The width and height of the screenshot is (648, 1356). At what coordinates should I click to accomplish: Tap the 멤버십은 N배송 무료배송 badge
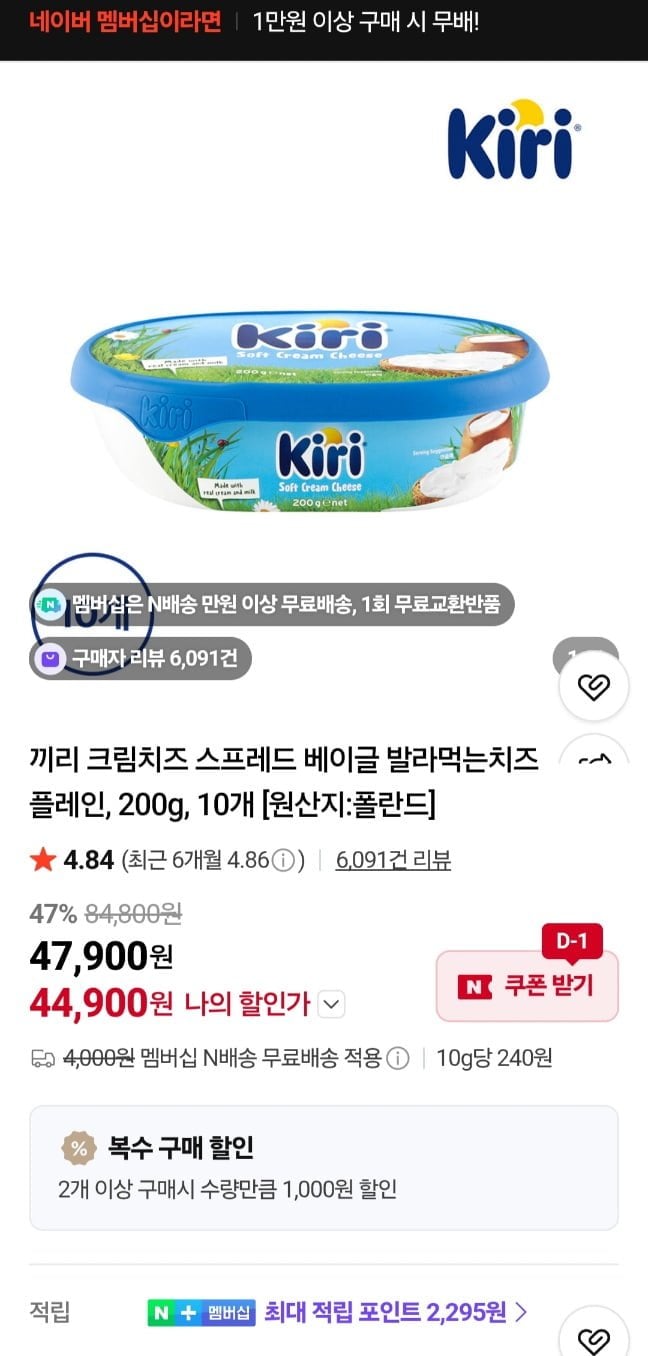[x=271, y=604]
